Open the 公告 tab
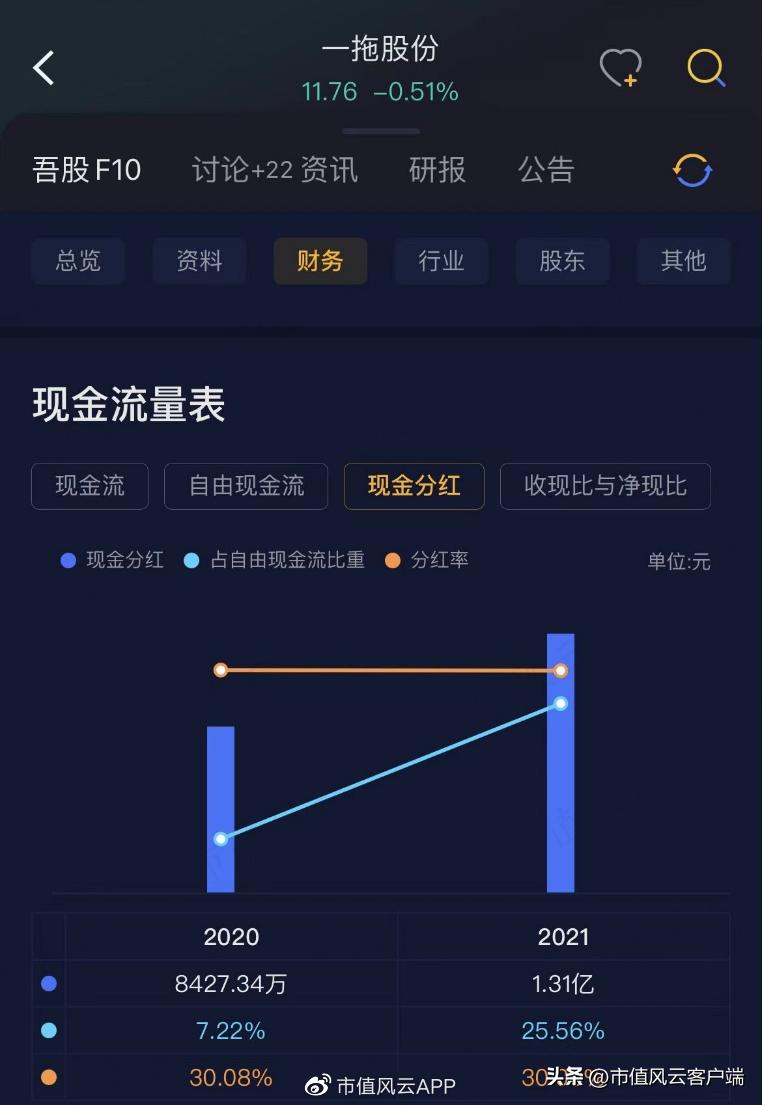Viewport: 763px width, 1105px height. pos(546,170)
